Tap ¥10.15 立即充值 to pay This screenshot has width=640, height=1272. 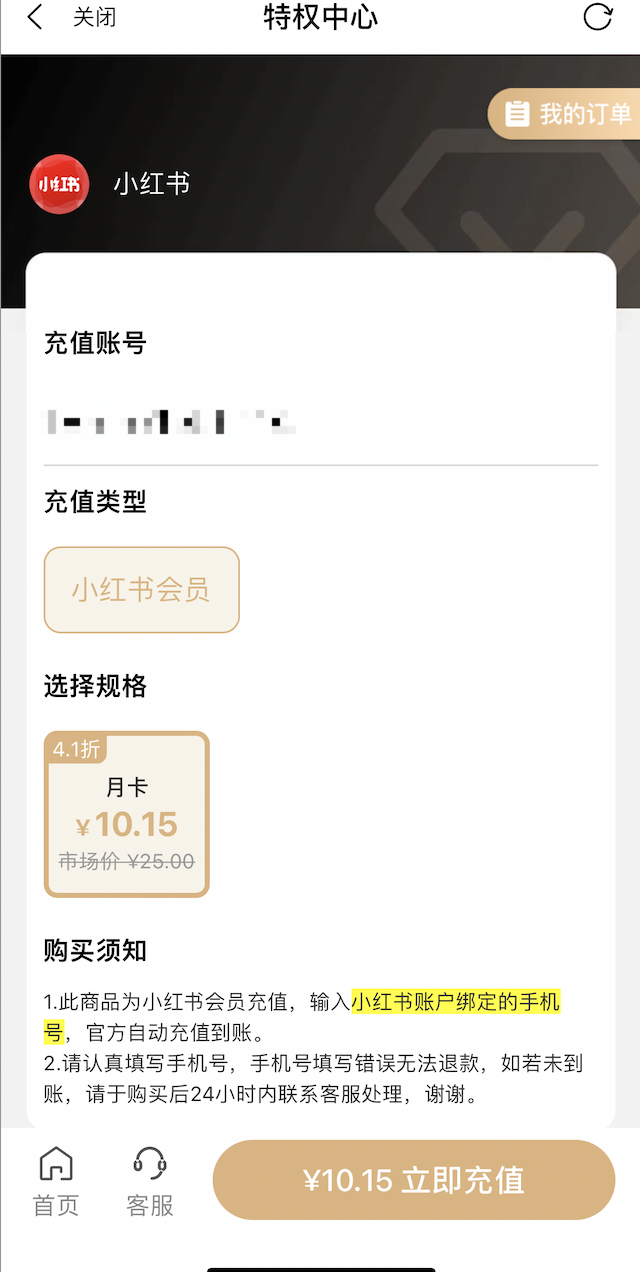414,1180
